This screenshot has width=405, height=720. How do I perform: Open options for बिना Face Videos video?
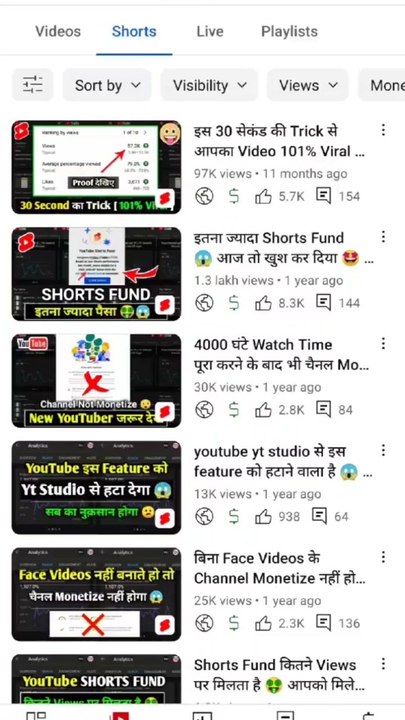coord(383,557)
